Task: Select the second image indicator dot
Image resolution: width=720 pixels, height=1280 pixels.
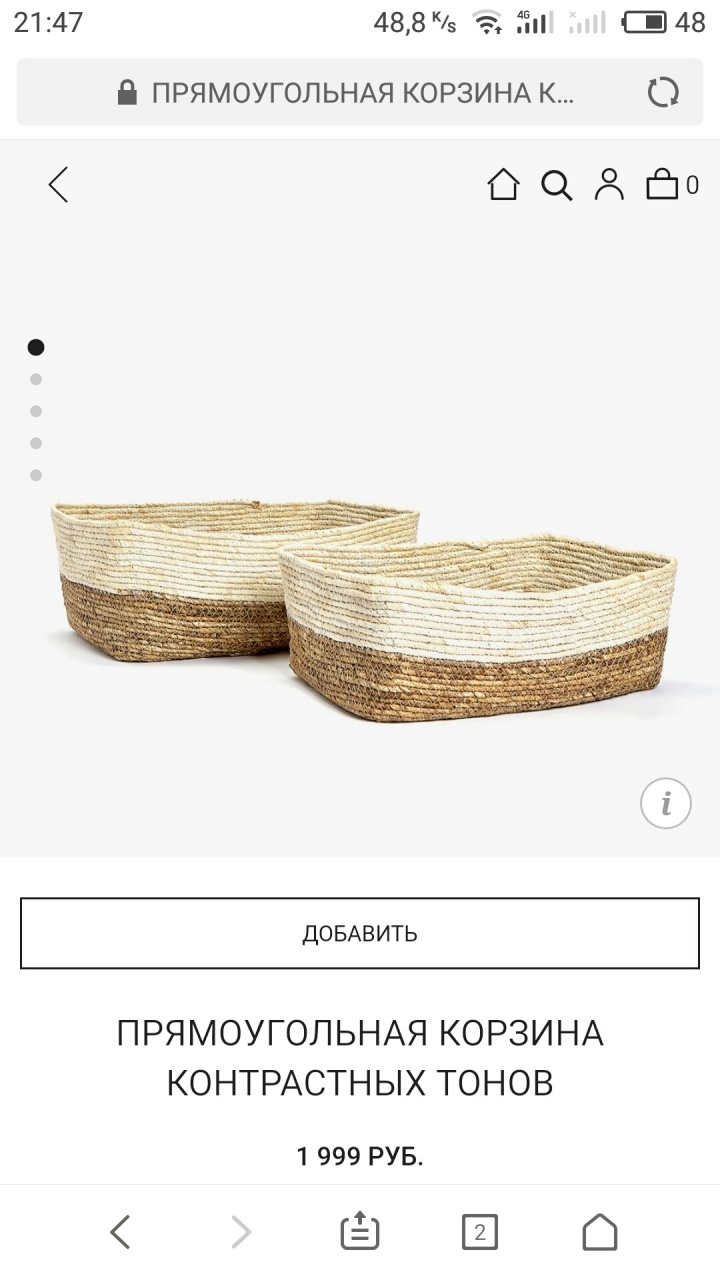Action: 36,379
